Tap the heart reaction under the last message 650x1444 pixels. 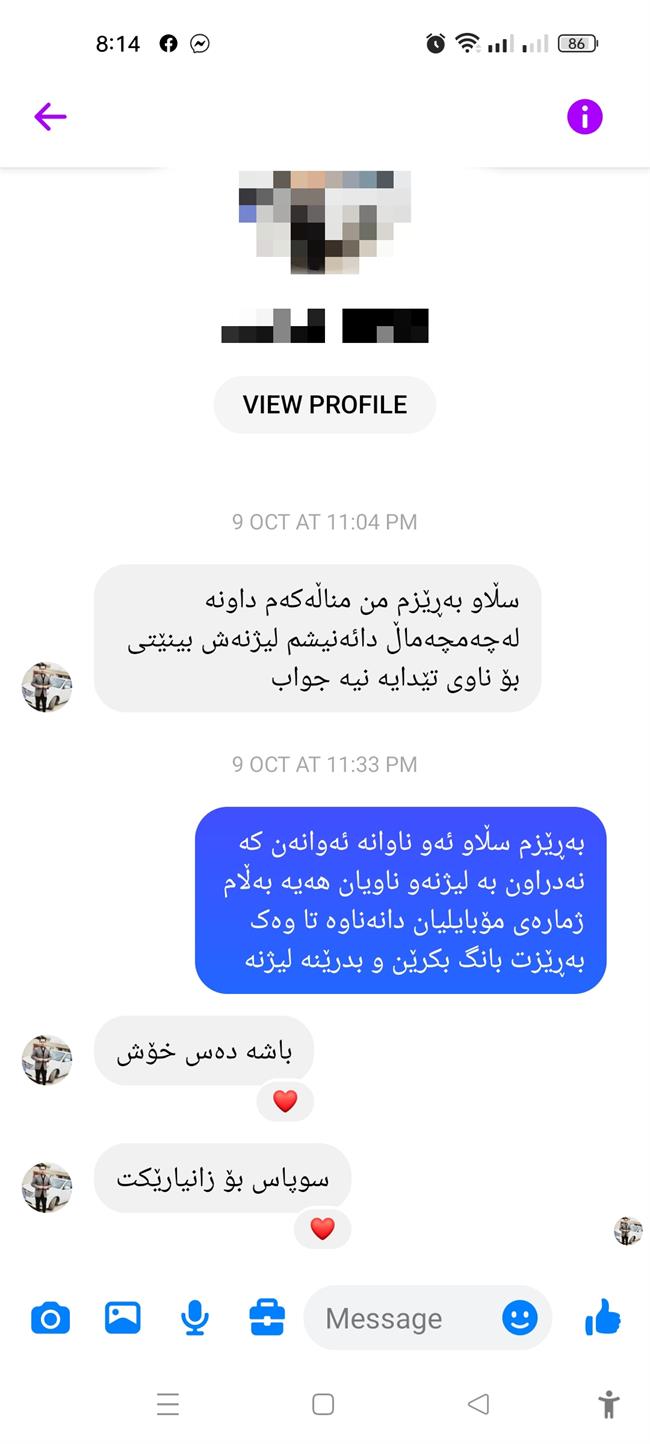(322, 1229)
